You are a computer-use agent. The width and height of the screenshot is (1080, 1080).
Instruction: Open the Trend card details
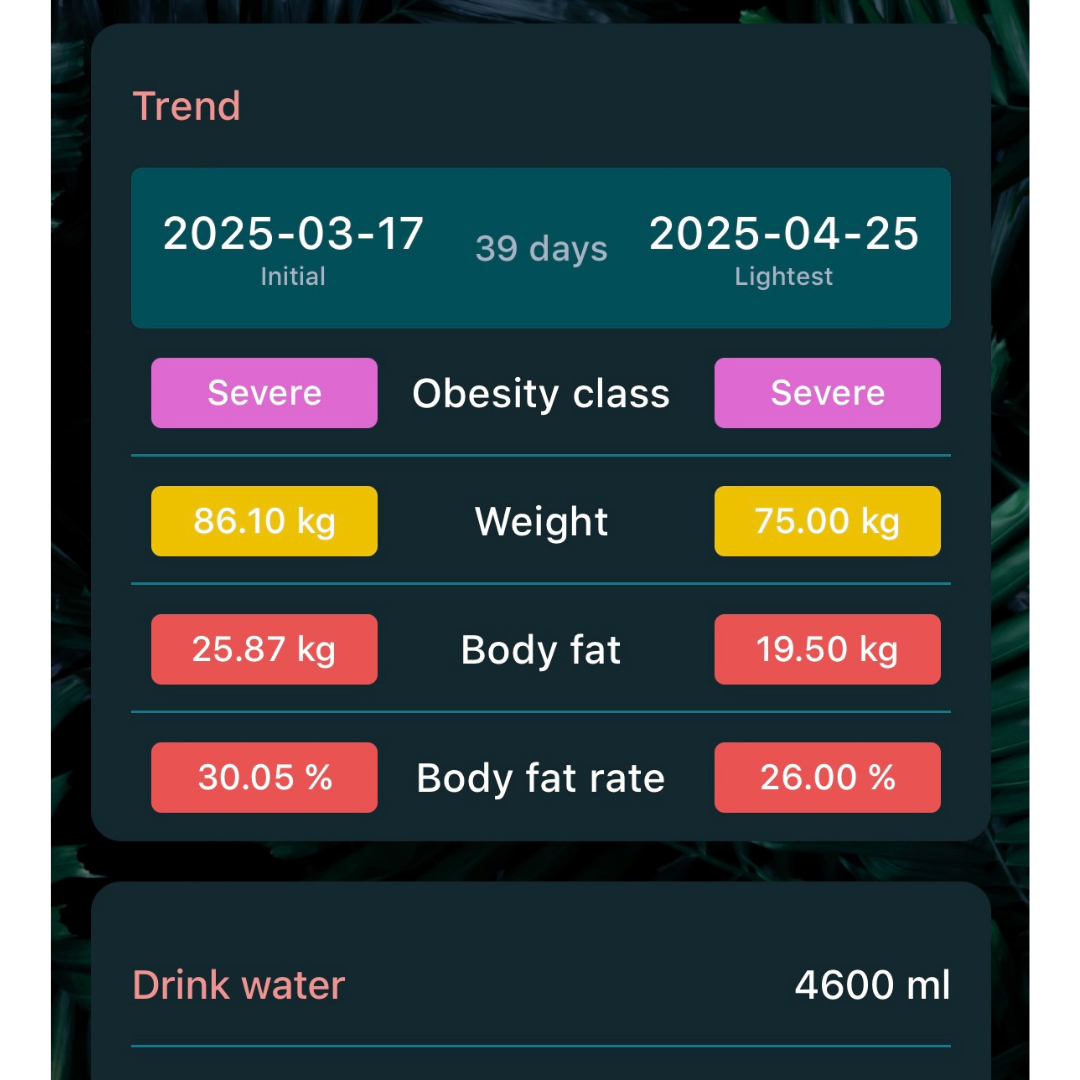click(x=187, y=106)
